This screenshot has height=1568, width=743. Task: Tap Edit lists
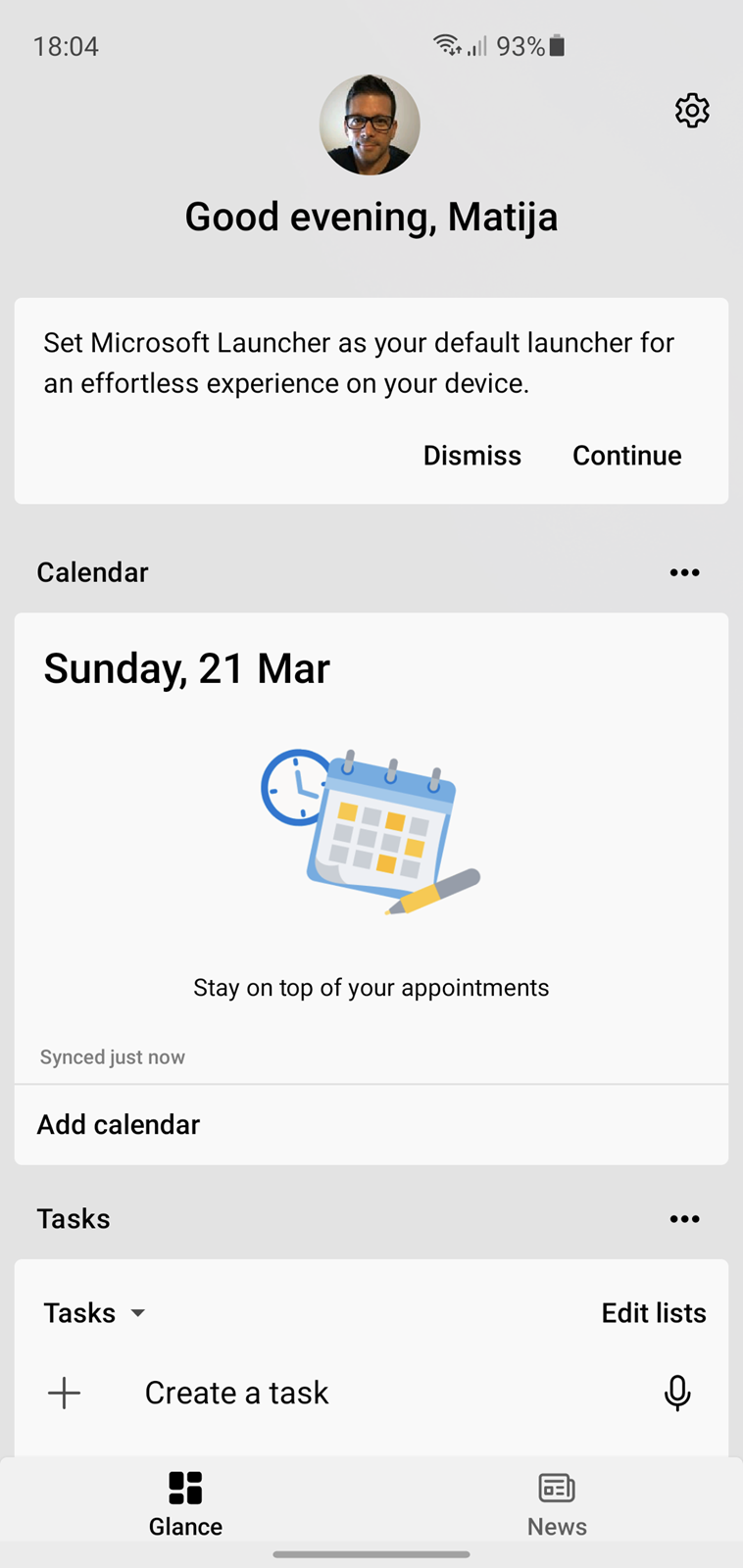pos(654,1313)
